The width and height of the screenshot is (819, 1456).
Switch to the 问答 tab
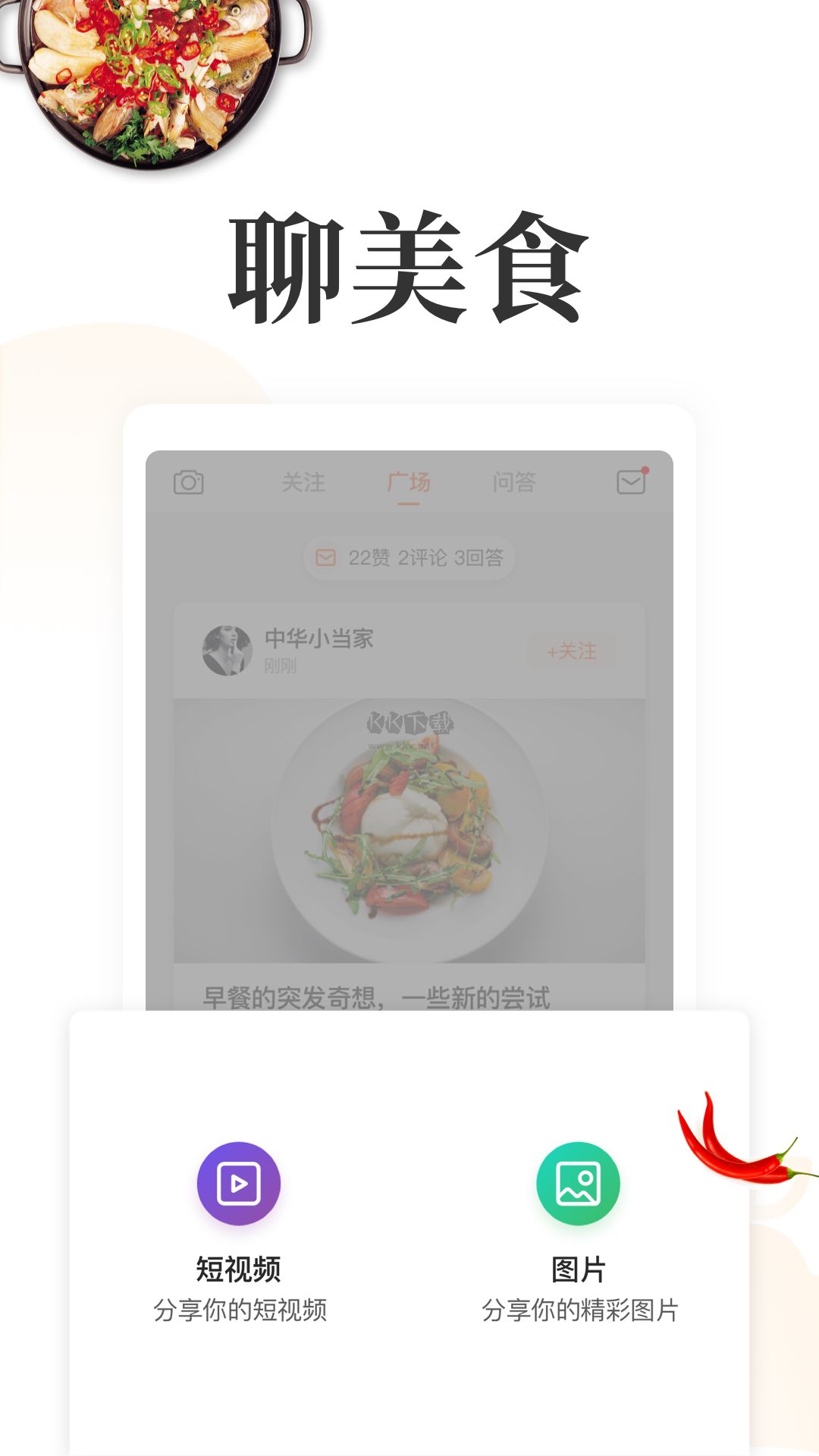tap(513, 482)
